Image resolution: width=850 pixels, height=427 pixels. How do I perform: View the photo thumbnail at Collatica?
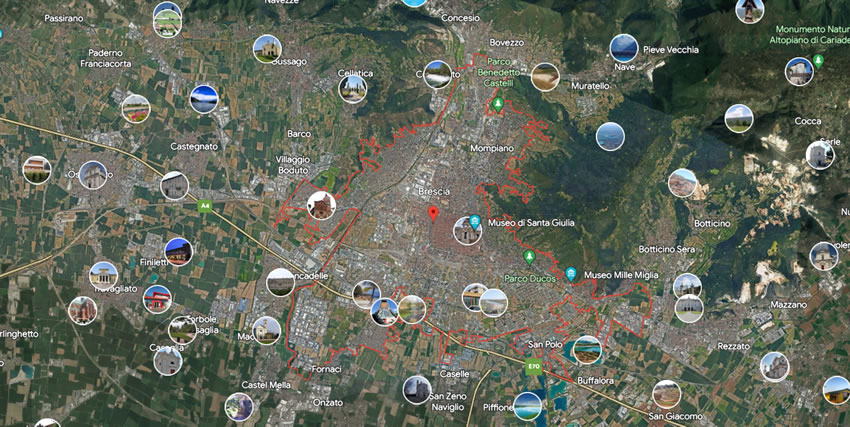coord(352,89)
